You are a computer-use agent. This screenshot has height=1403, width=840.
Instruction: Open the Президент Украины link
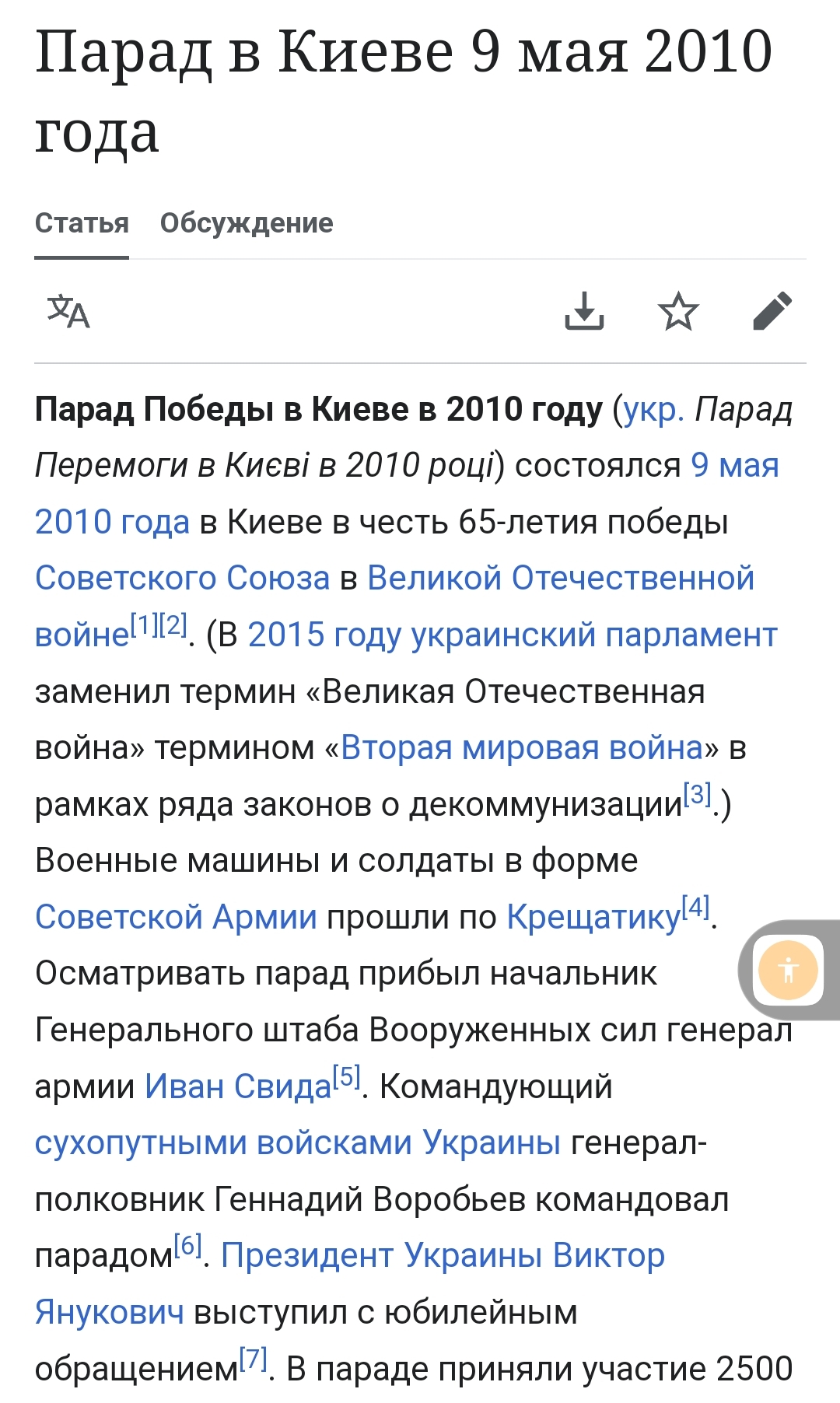(x=381, y=1255)
